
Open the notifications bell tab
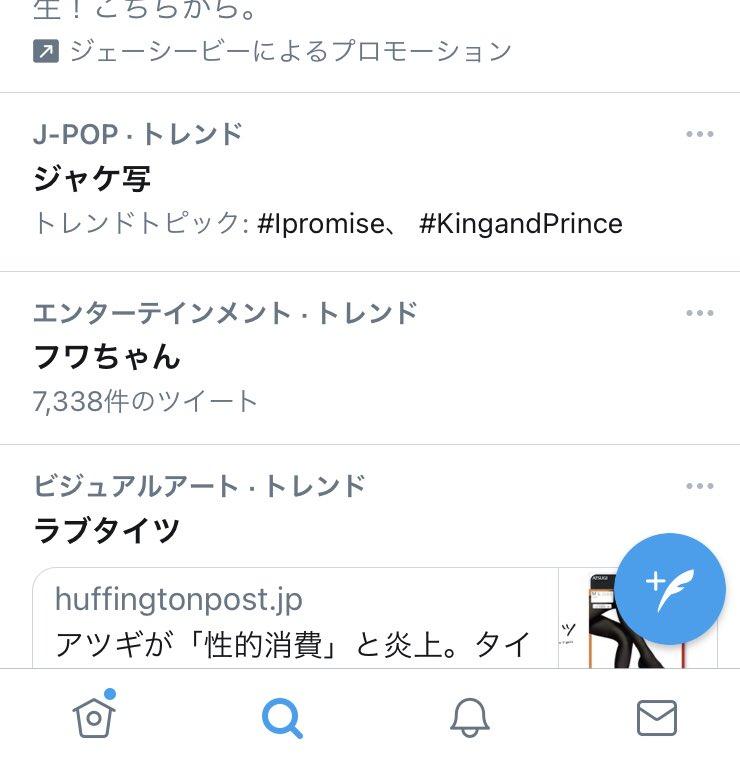(469, 717)
